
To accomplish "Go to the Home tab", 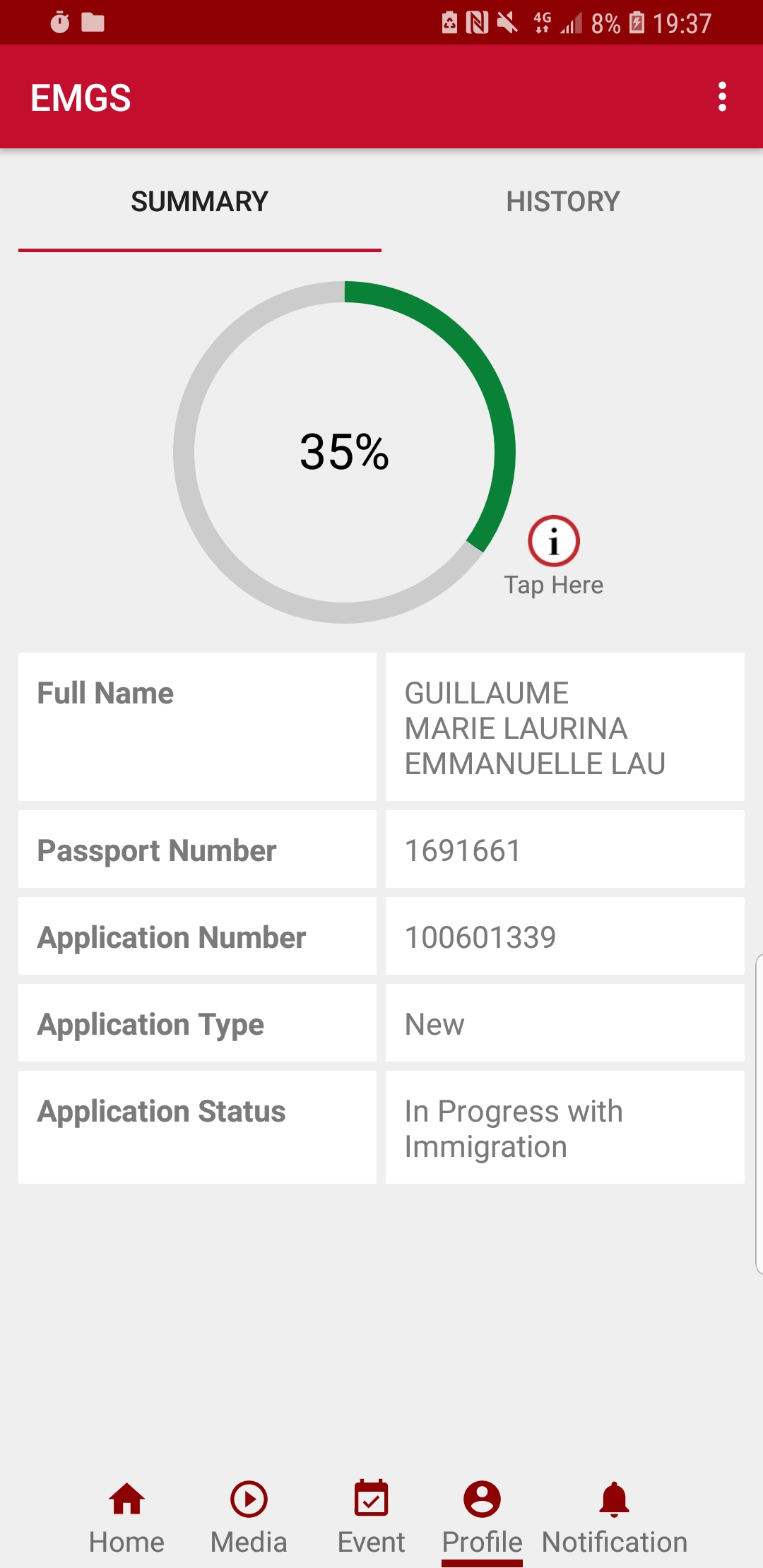I will click(x=126, y=1517).
